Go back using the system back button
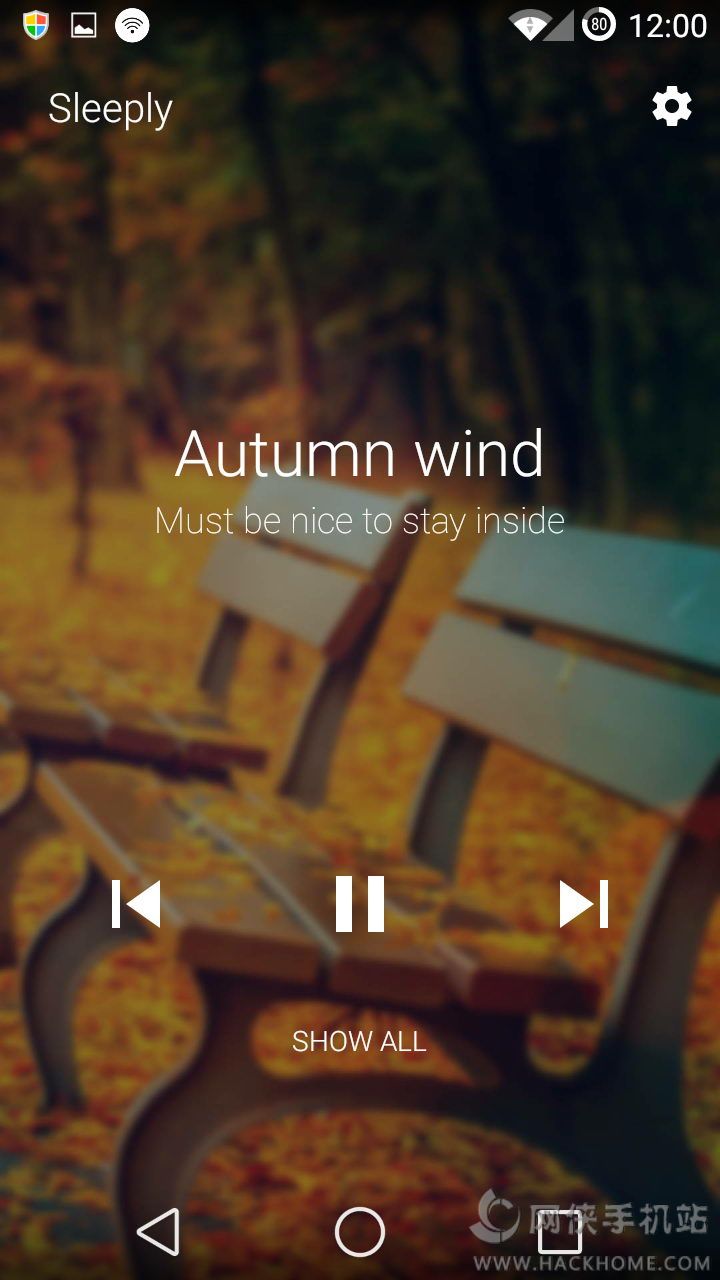Viewport: 720px width, 1280px height. (x=158, y=1231)
